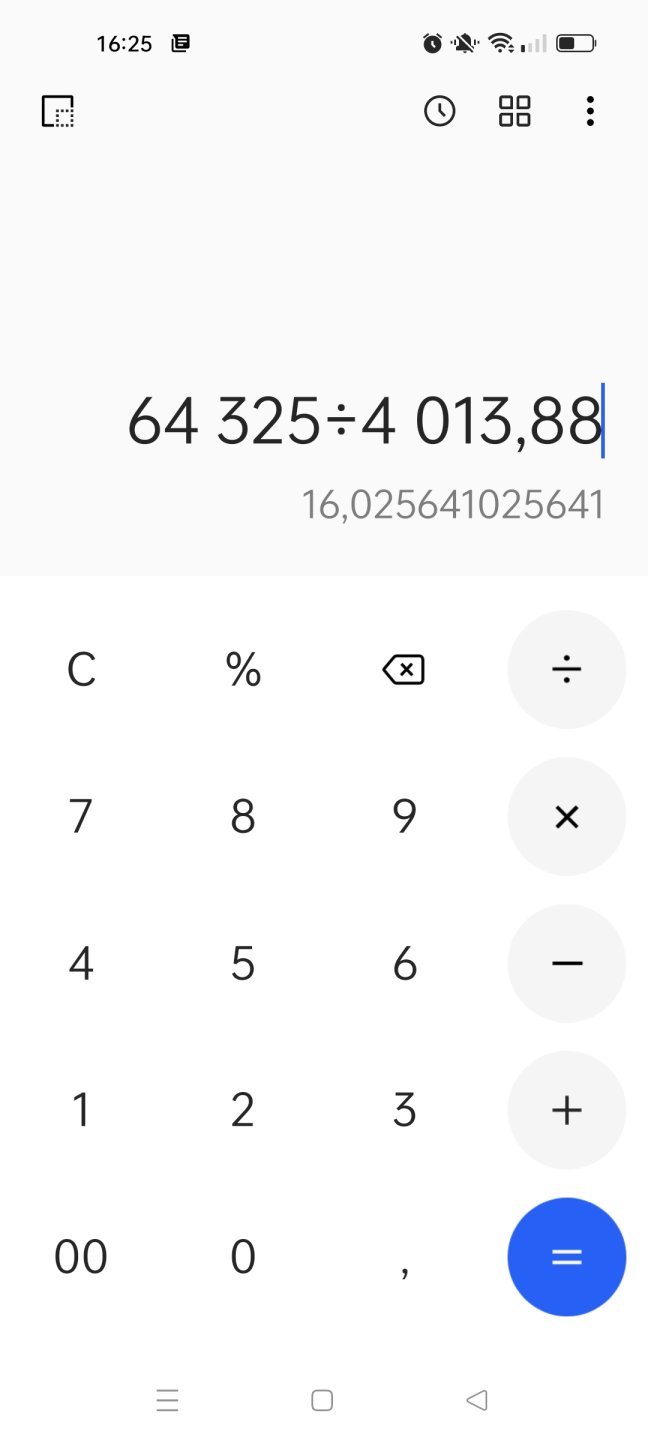Open the grid tools menu
The height and width of the screenshot is (1440, 648).
[x=515, y=111]
